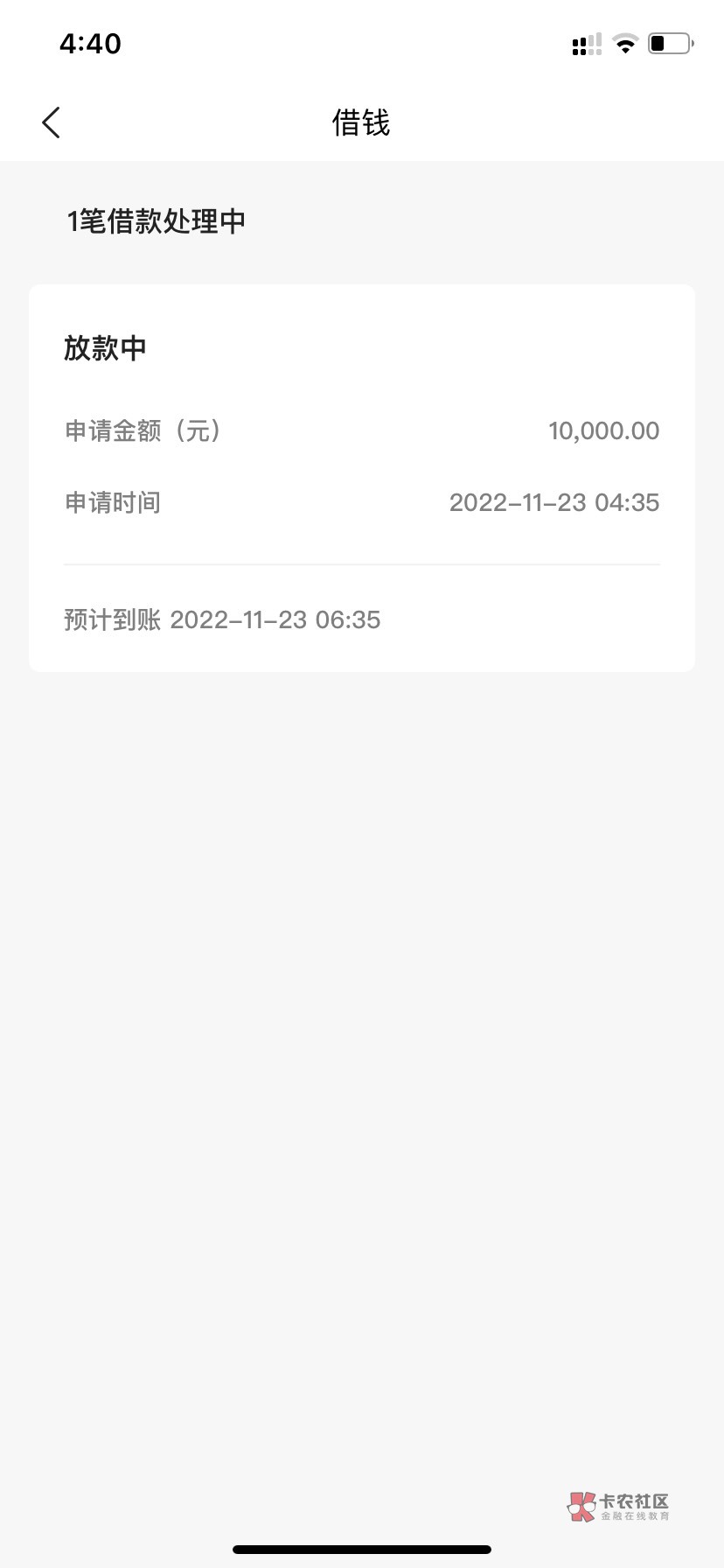The width and height of the screenshot is (724, 1568).
Task: Open the 放款中 loan card
Action: [x=362, y=478]
